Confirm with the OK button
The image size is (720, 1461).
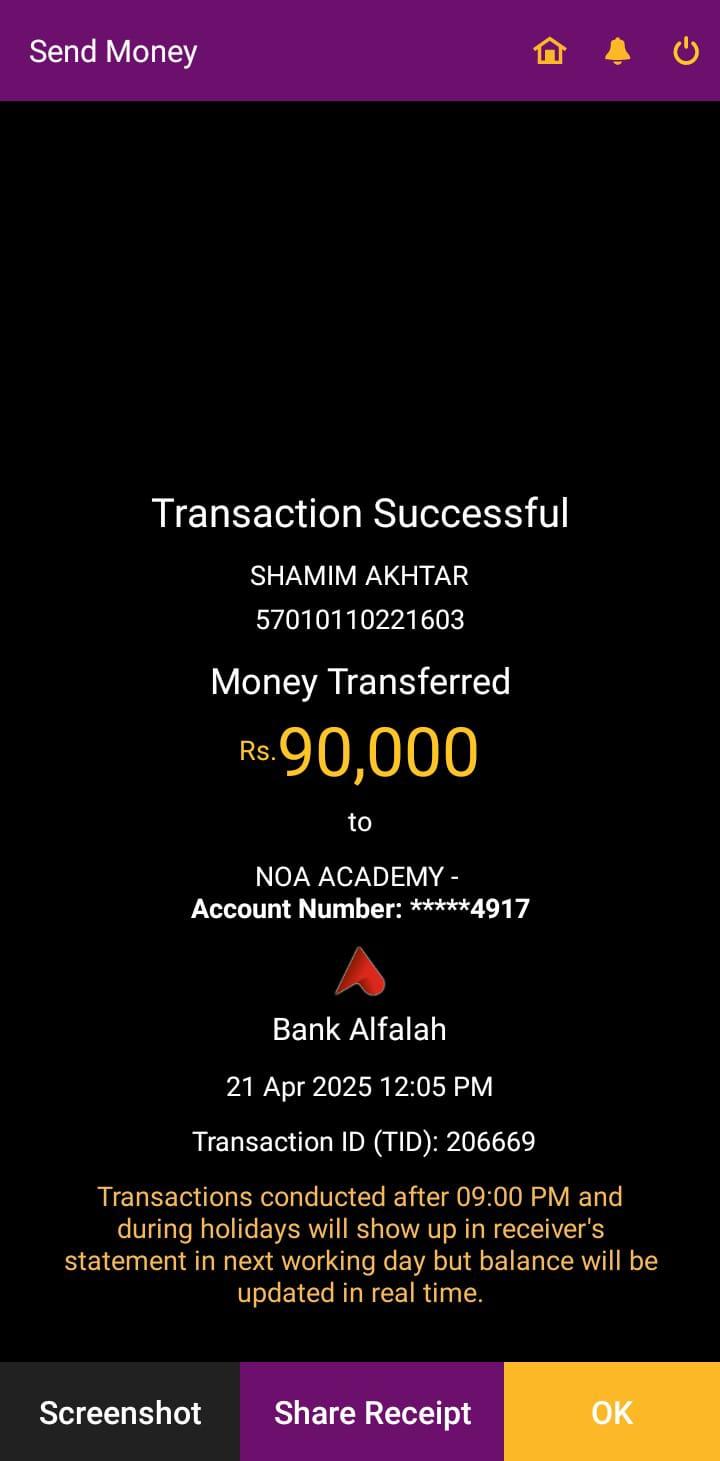coord(612,1412)
